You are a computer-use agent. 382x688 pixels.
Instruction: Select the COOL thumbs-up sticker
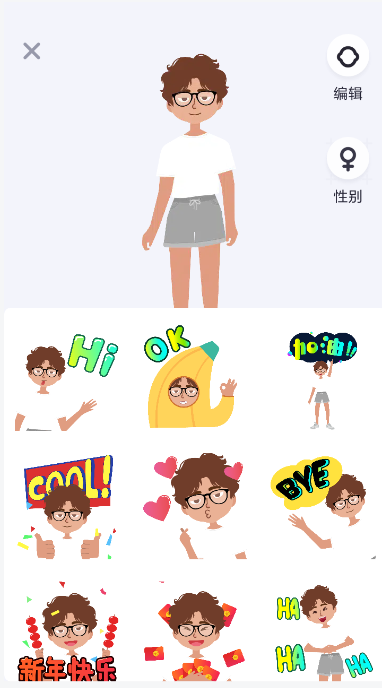tap(67, 507)
